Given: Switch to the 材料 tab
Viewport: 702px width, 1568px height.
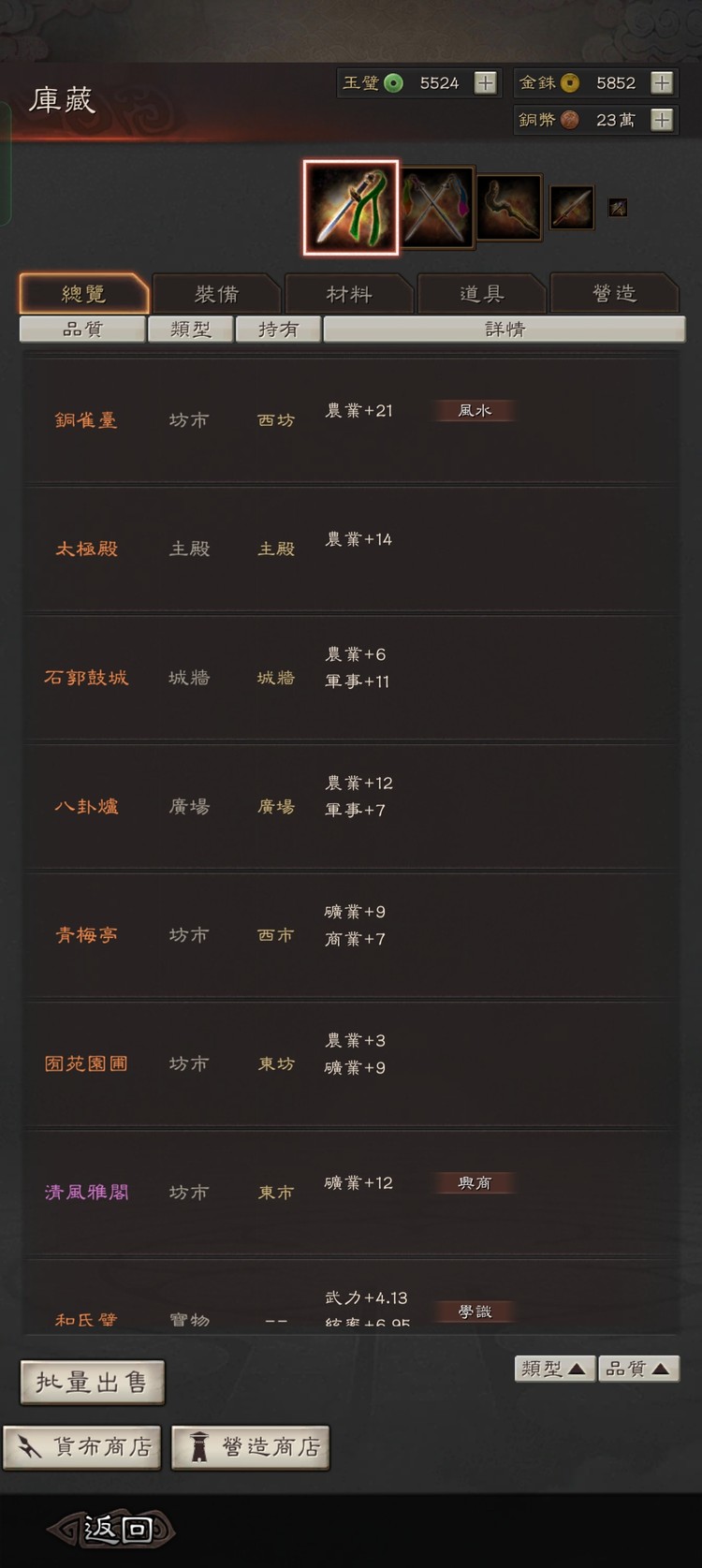Looking at the screenshot, I should [x=347, y=293].
